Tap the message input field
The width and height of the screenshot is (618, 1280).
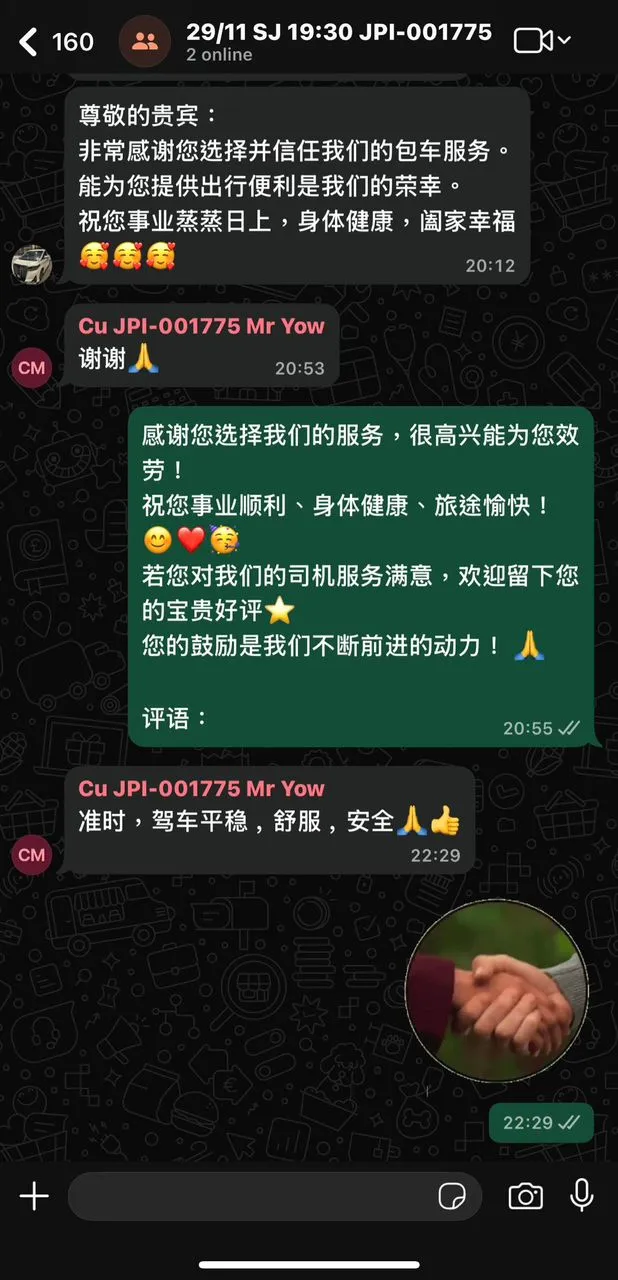tap(250, 1196)
